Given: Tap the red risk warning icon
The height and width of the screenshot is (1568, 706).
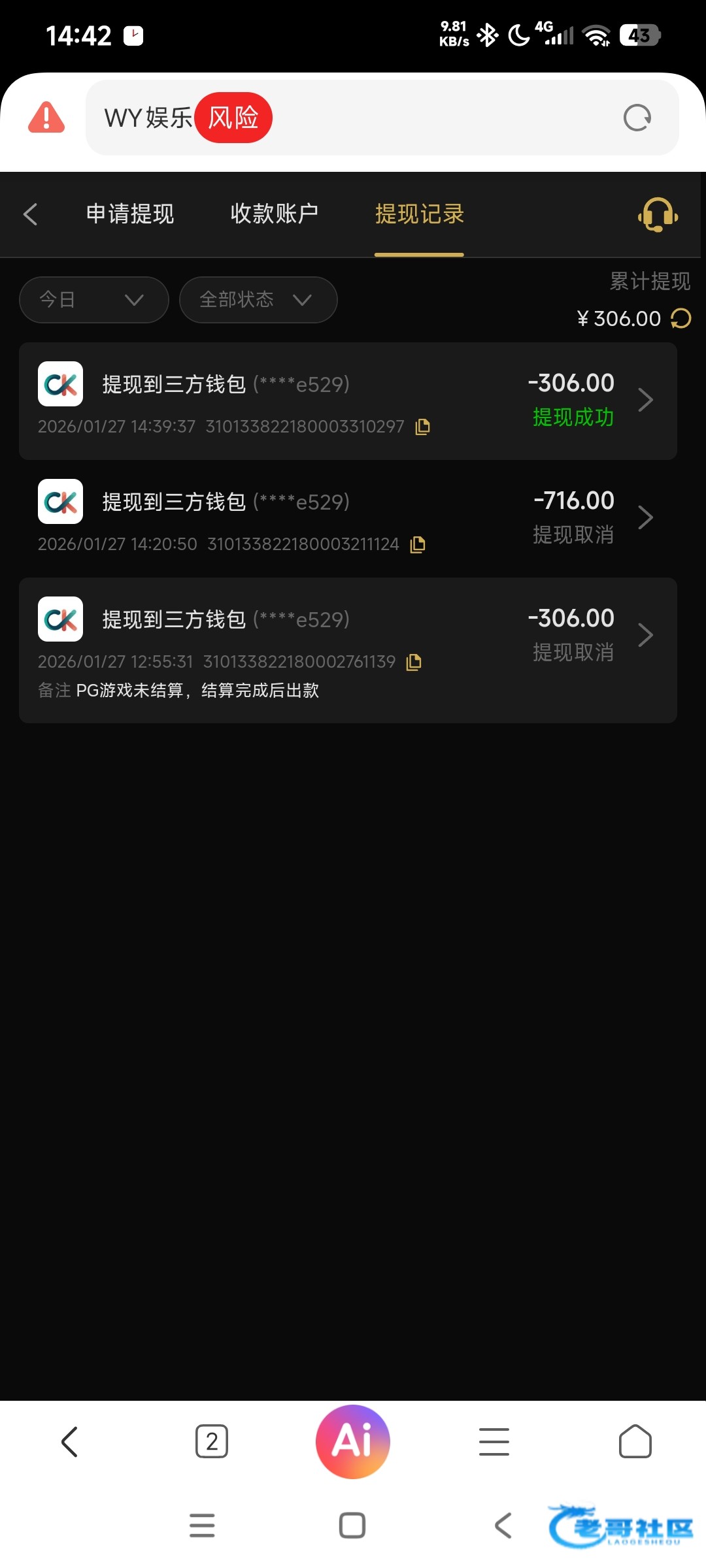Looking at the screenshot, I should [x=46, y=118].
